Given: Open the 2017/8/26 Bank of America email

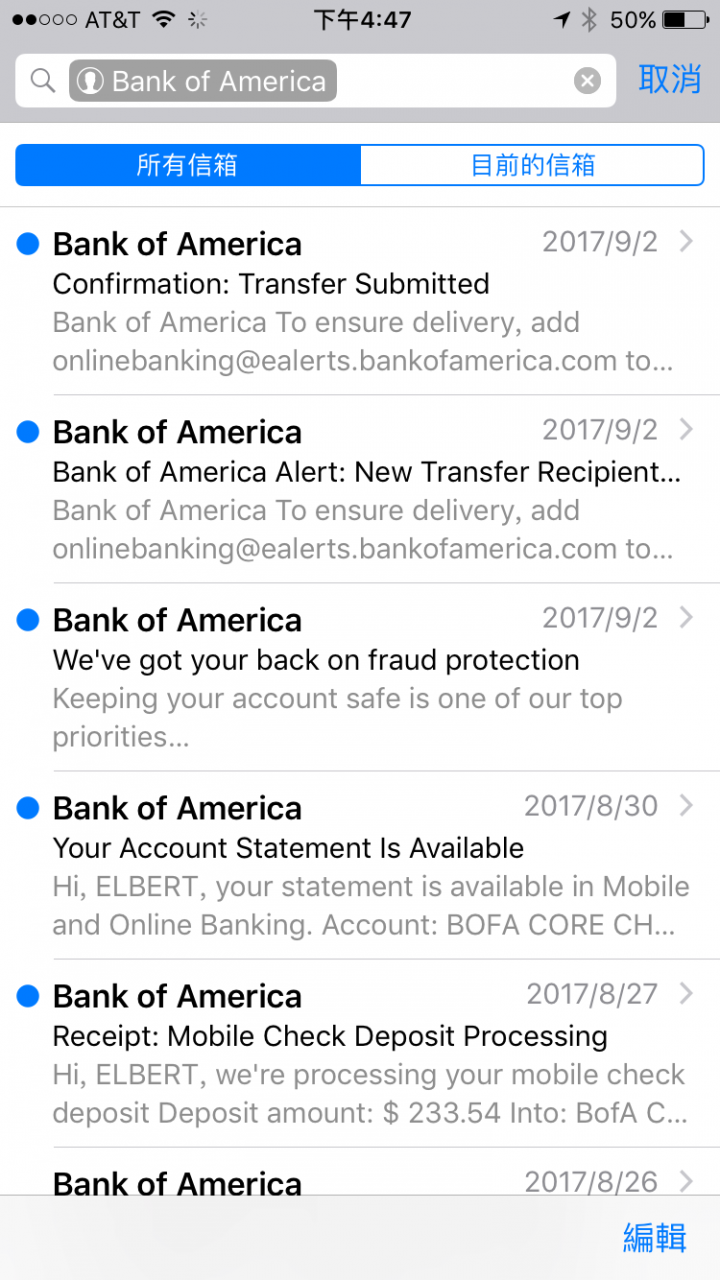Looking at the screenshot, I should [x=360, y=1172].
